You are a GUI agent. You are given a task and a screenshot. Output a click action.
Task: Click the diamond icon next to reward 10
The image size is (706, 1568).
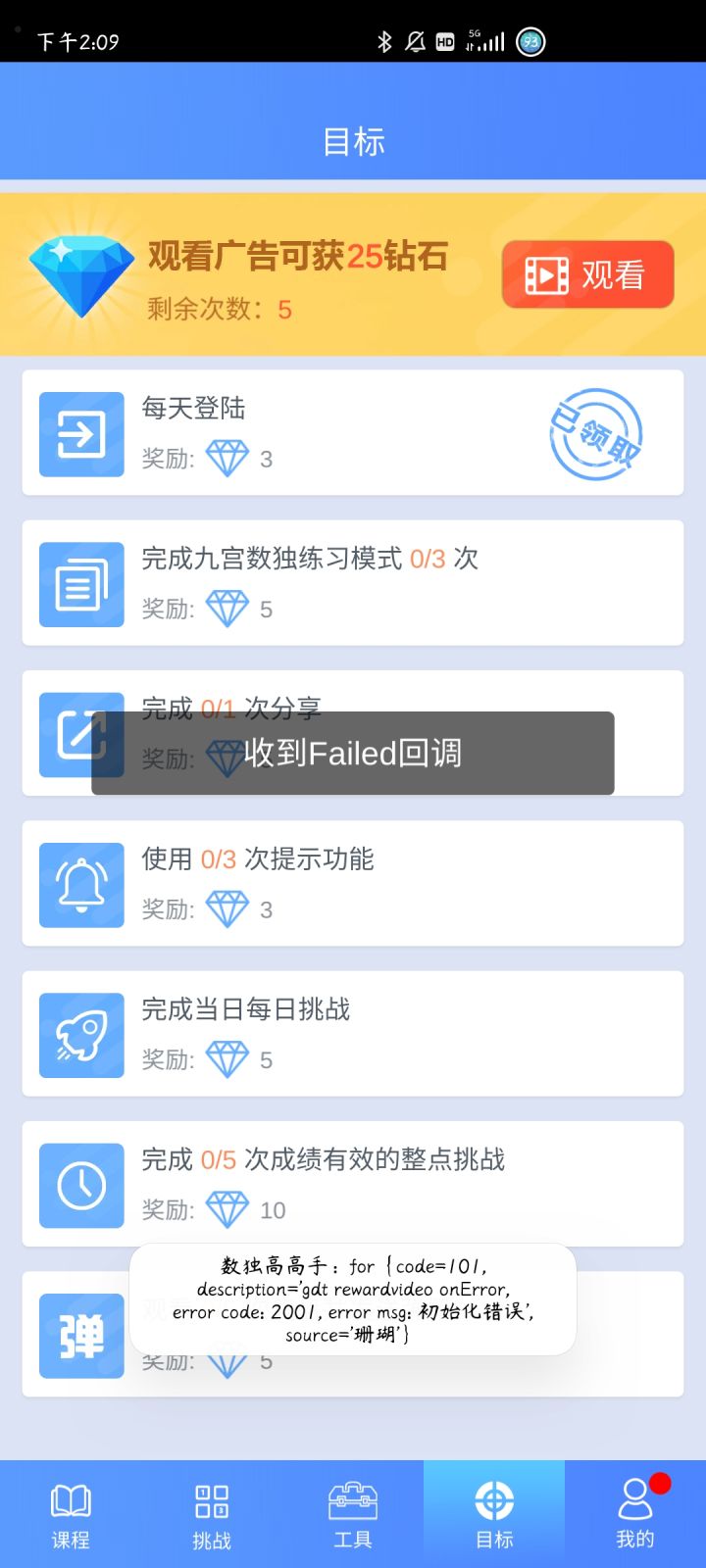pos(227,1209)
